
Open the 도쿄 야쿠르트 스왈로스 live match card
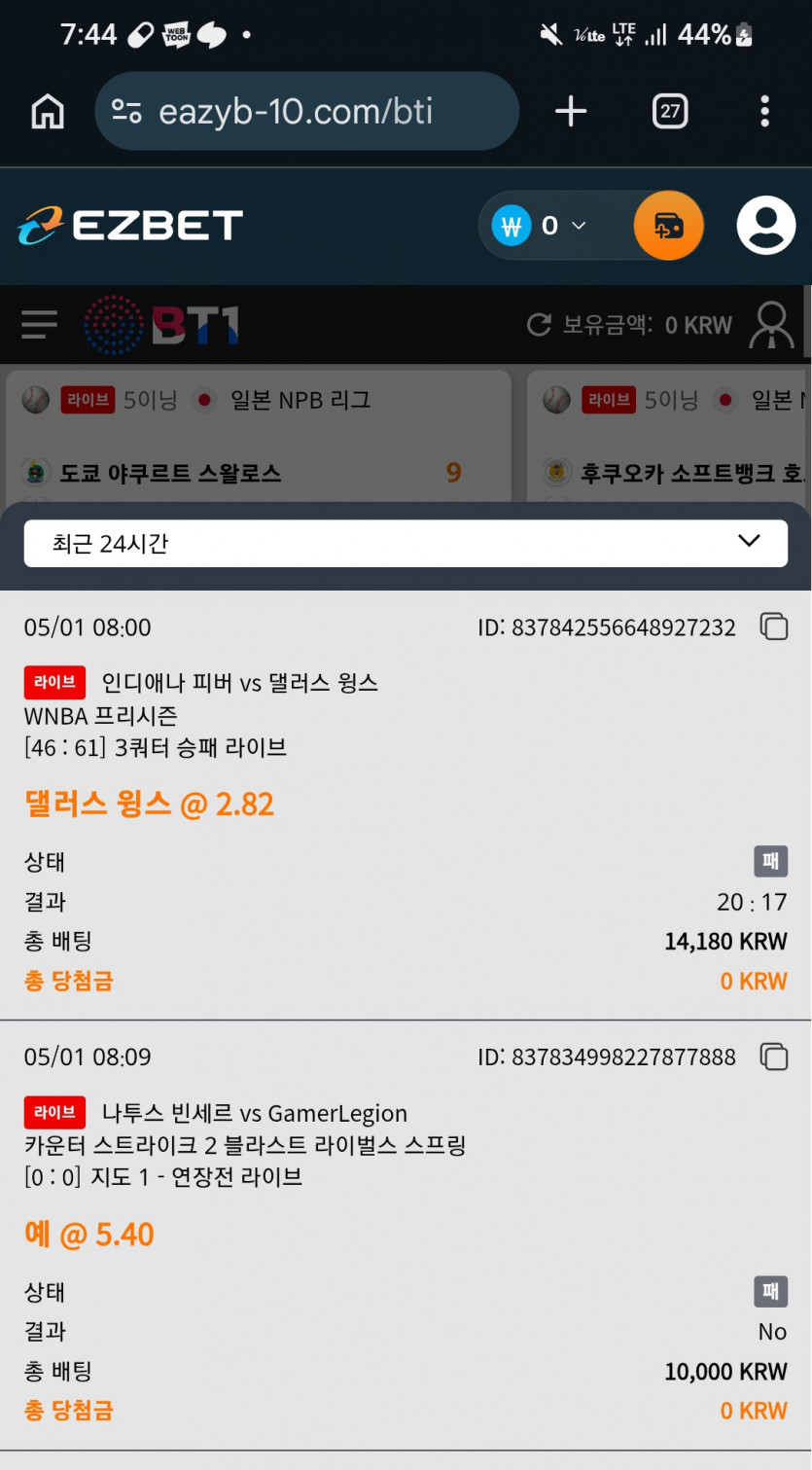(259, 436)
